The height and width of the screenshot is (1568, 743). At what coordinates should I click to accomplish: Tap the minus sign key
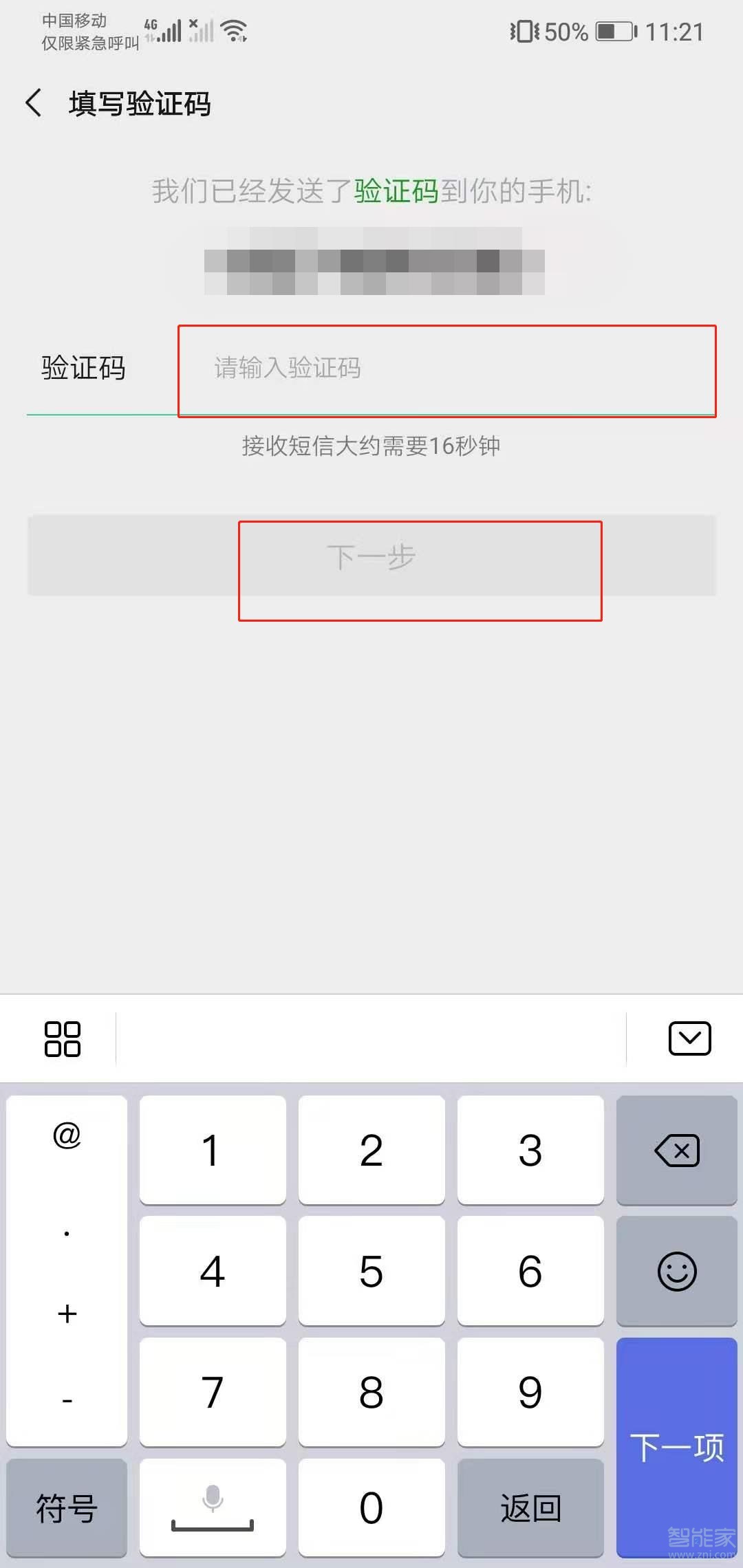pyautogui.click(x=65, y=1396)
